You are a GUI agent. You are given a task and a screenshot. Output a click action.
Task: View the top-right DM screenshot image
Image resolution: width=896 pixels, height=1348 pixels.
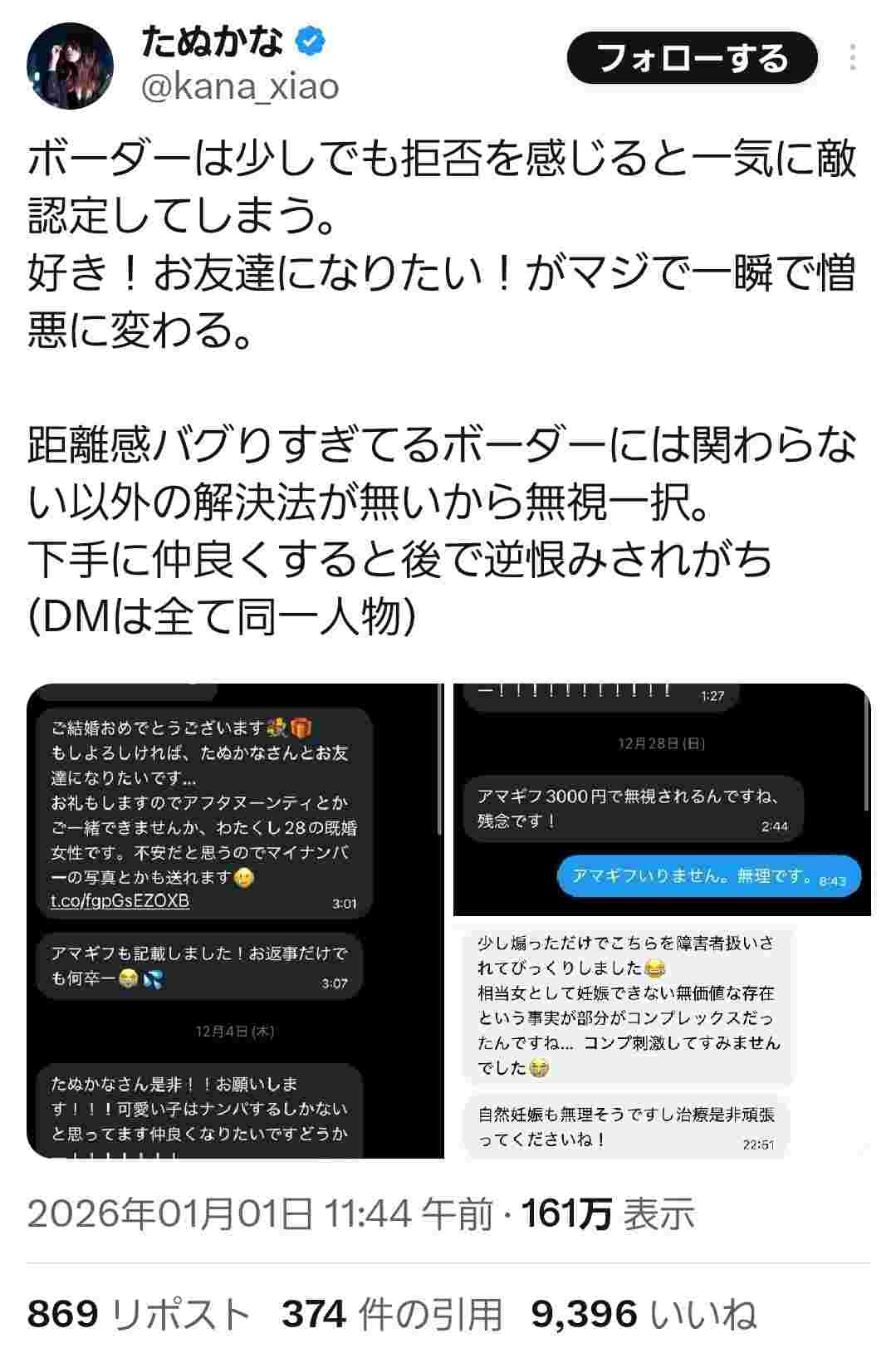tap(662, 799)
